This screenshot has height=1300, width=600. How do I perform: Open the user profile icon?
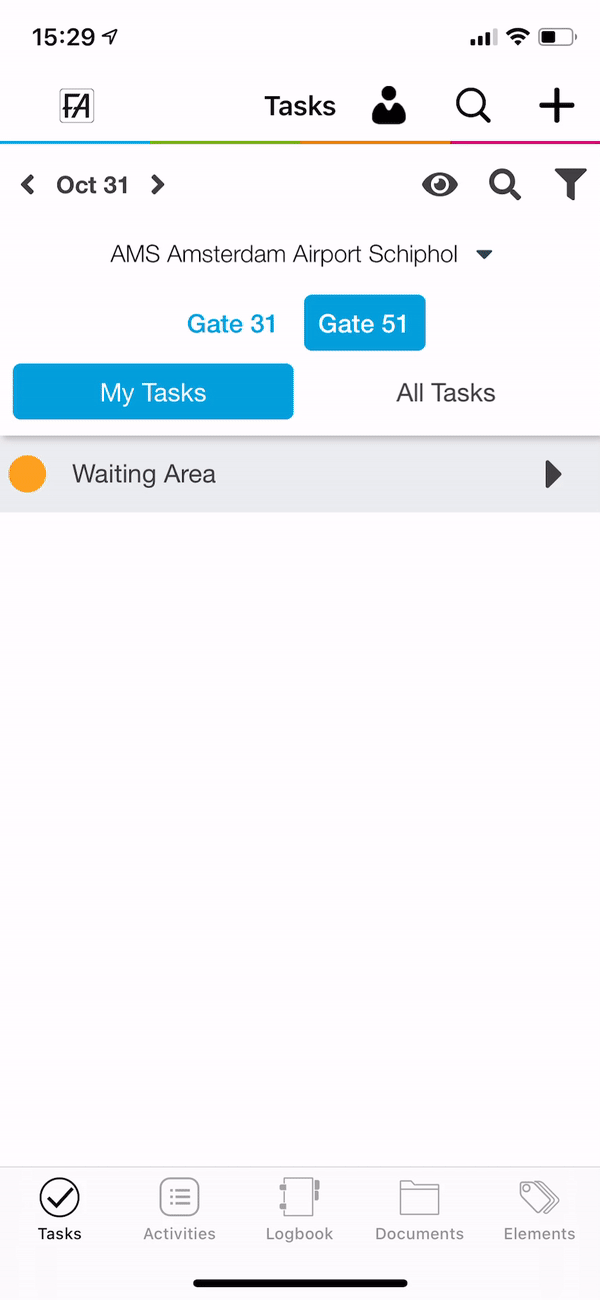pos(389,105)
